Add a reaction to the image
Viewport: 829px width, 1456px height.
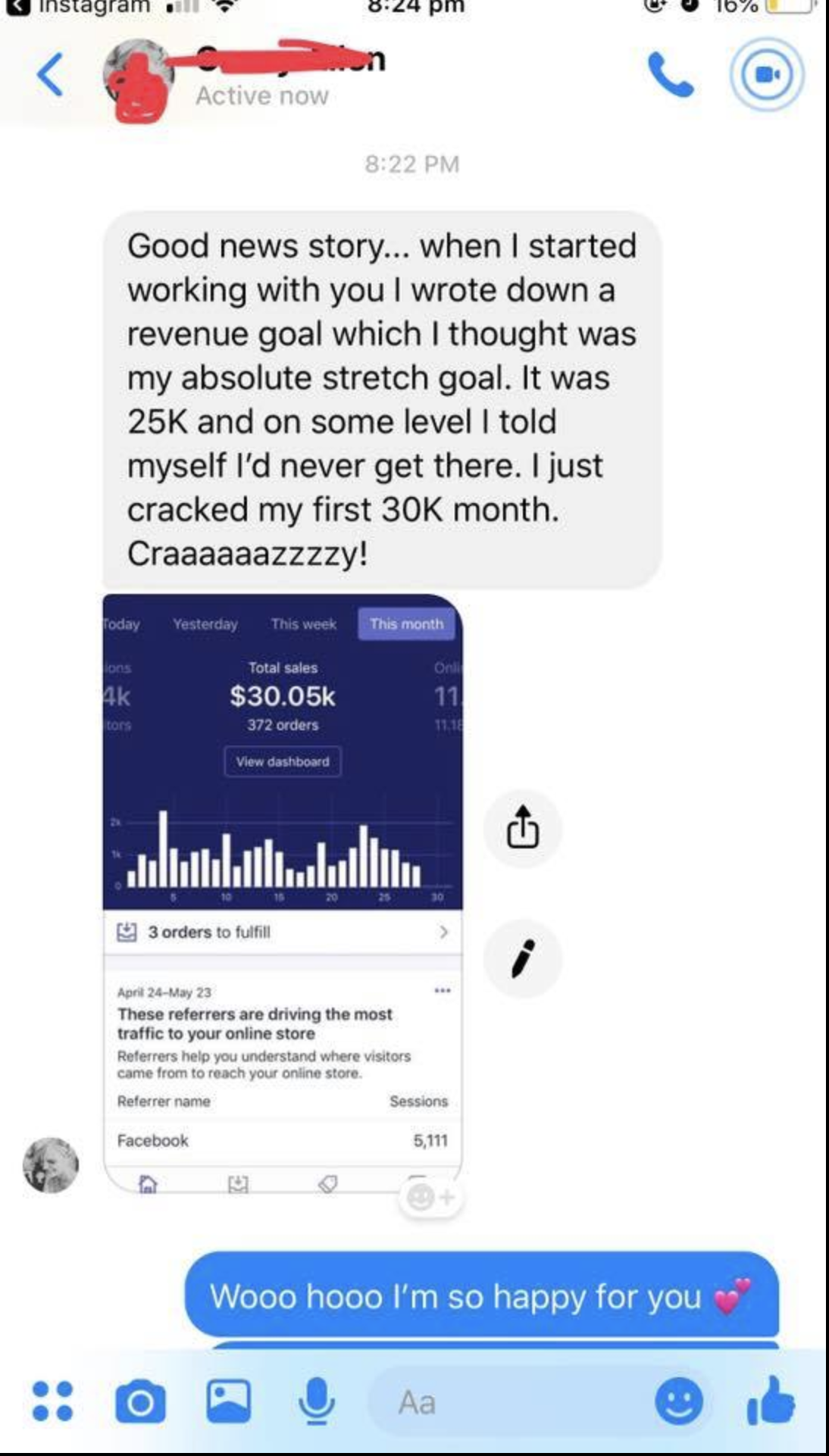(x=430, y=1197)
